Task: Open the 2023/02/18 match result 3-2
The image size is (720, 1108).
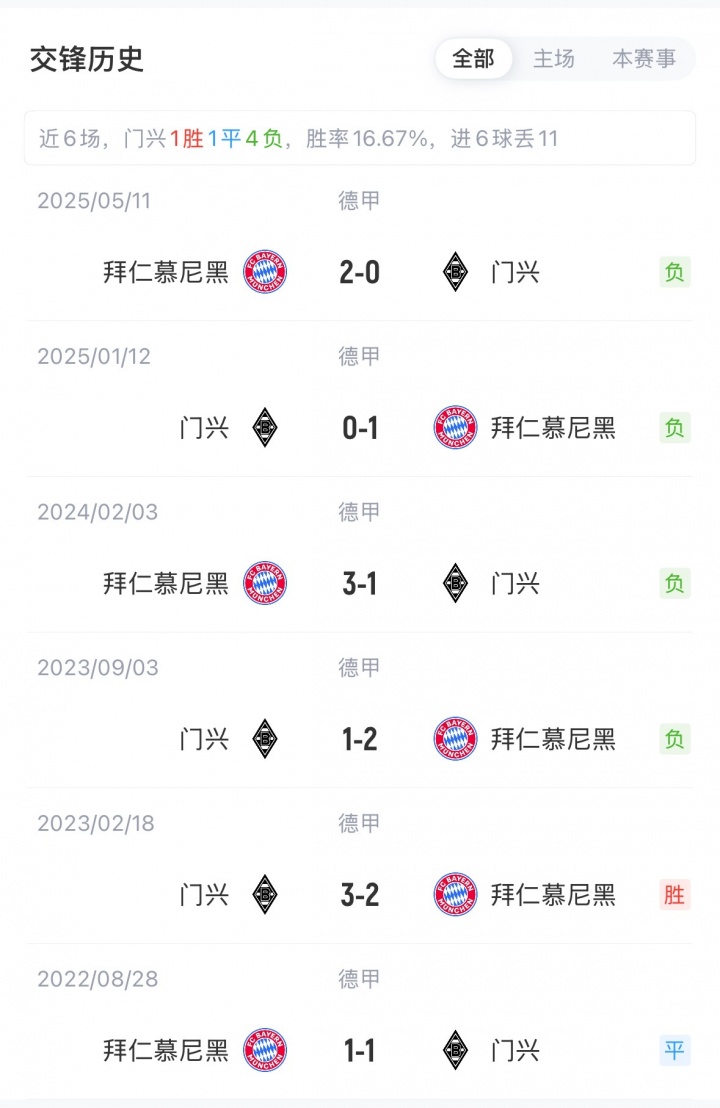Action: (x=360, y=895)
